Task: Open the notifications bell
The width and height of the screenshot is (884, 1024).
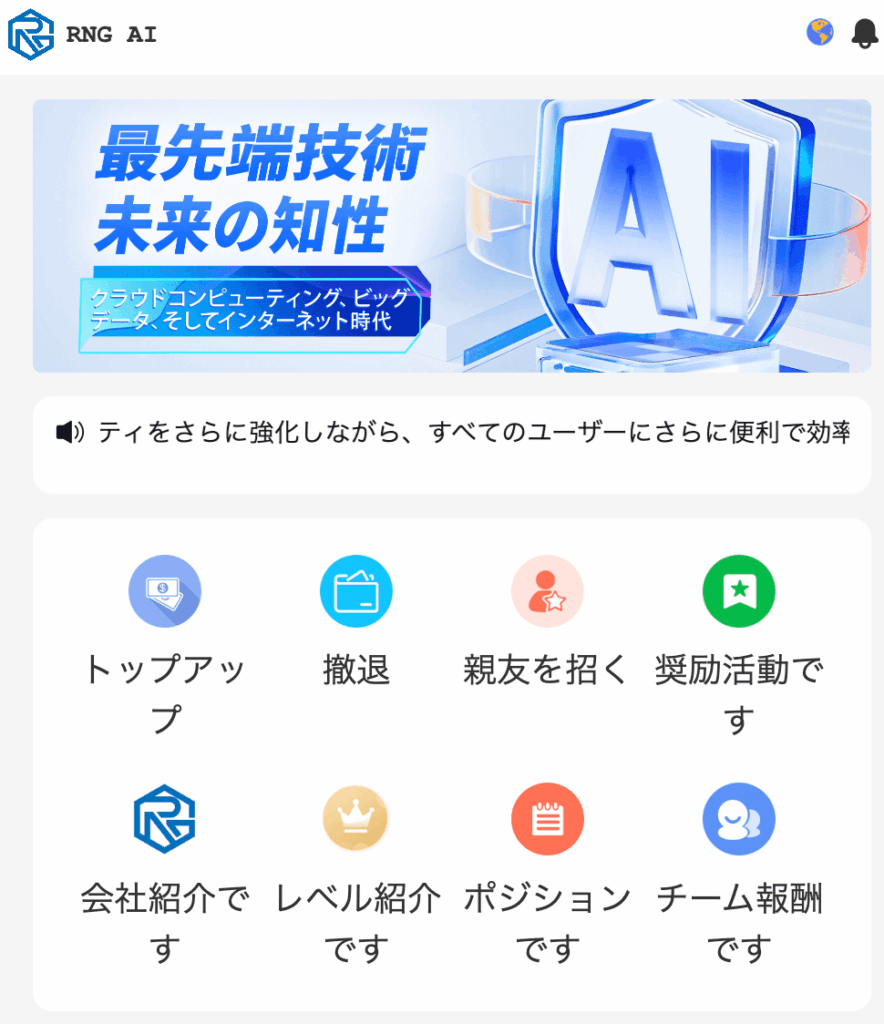Action: click(864, 33)
